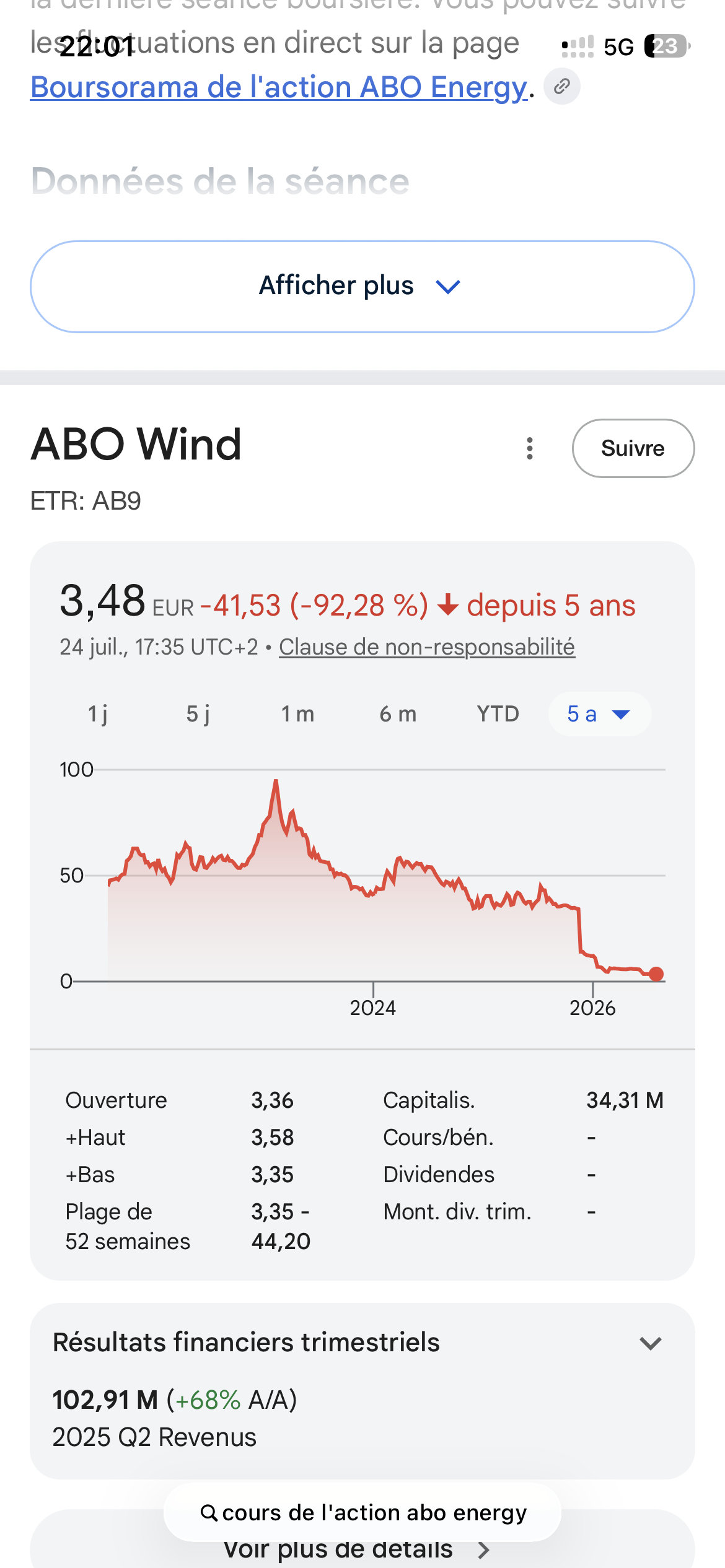Select the YTD chart range

click(498, 714)
